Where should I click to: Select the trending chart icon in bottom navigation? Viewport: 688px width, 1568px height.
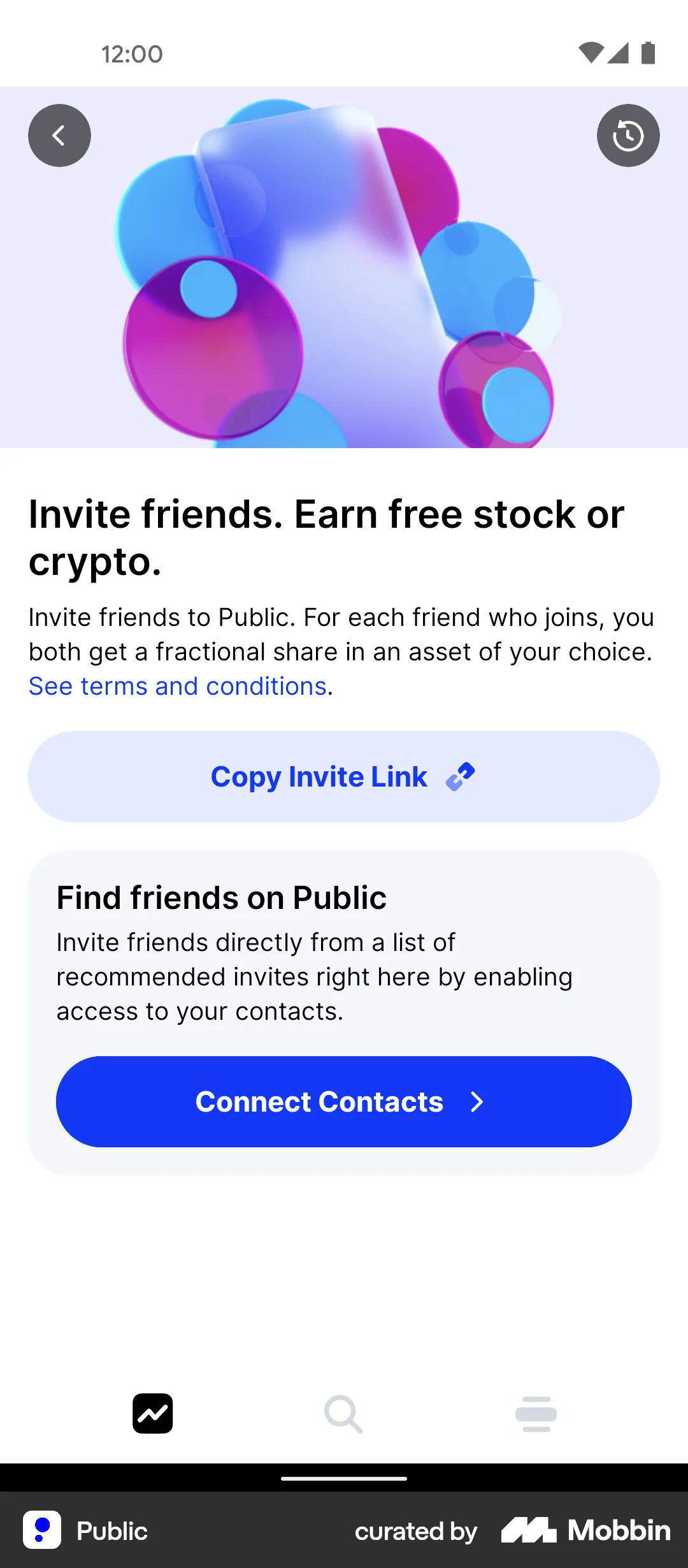click(153, 1414)
